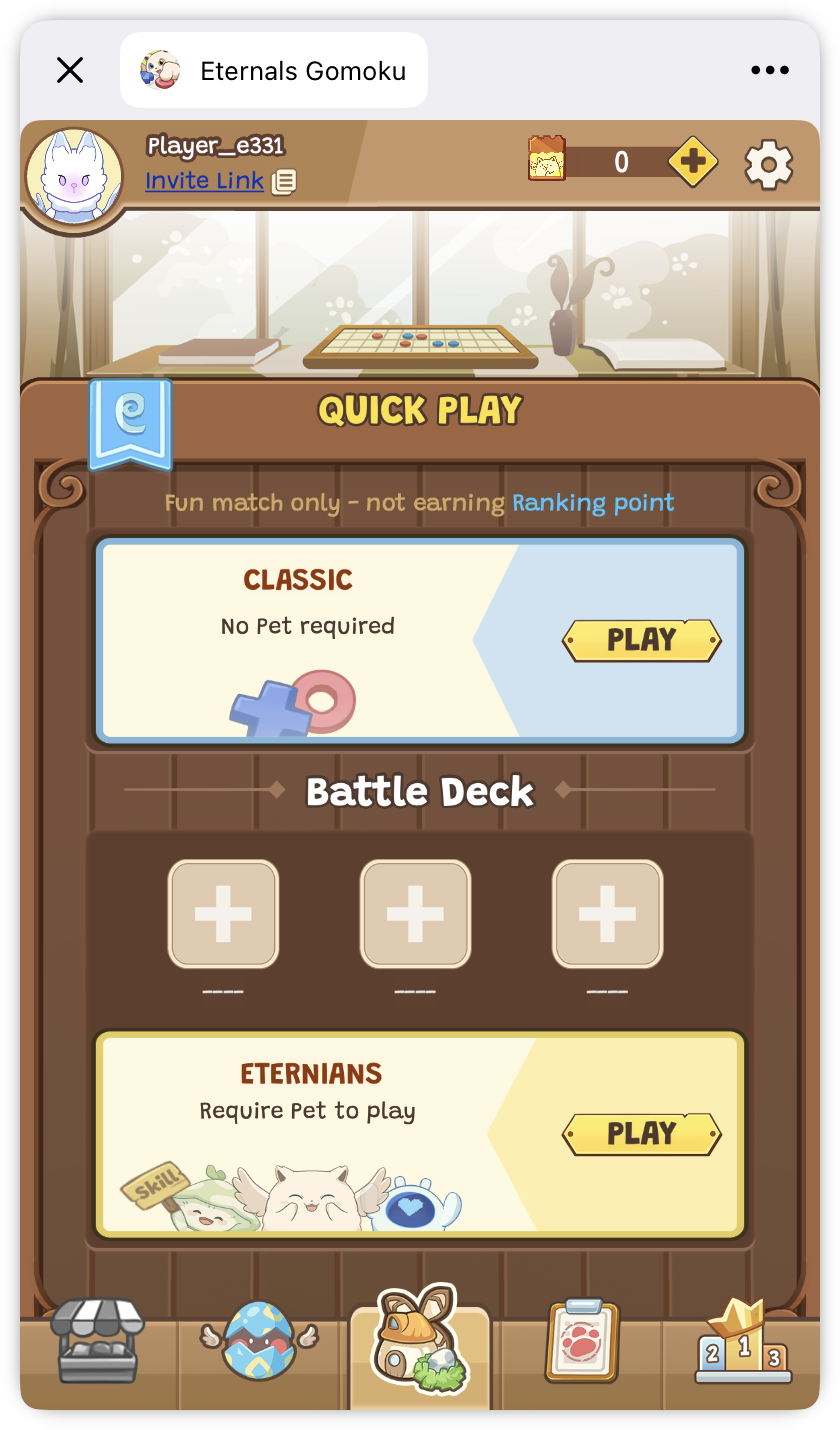Switch to the shop stall tab
This screenshot has width=840, height=1430.
pyautogui.click(x=98, y=1340)
